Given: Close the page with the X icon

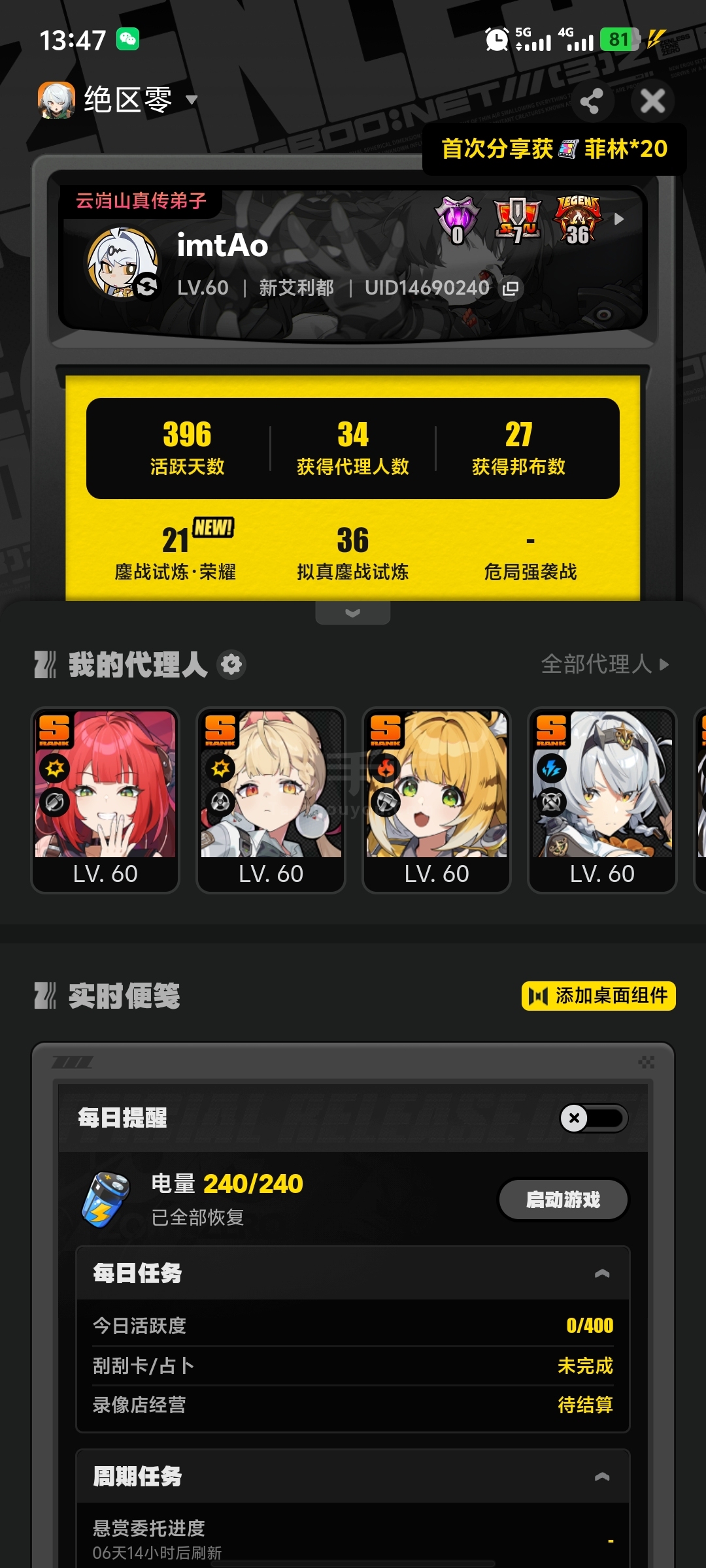Looking at the screenshot, I should coord(652,101).
